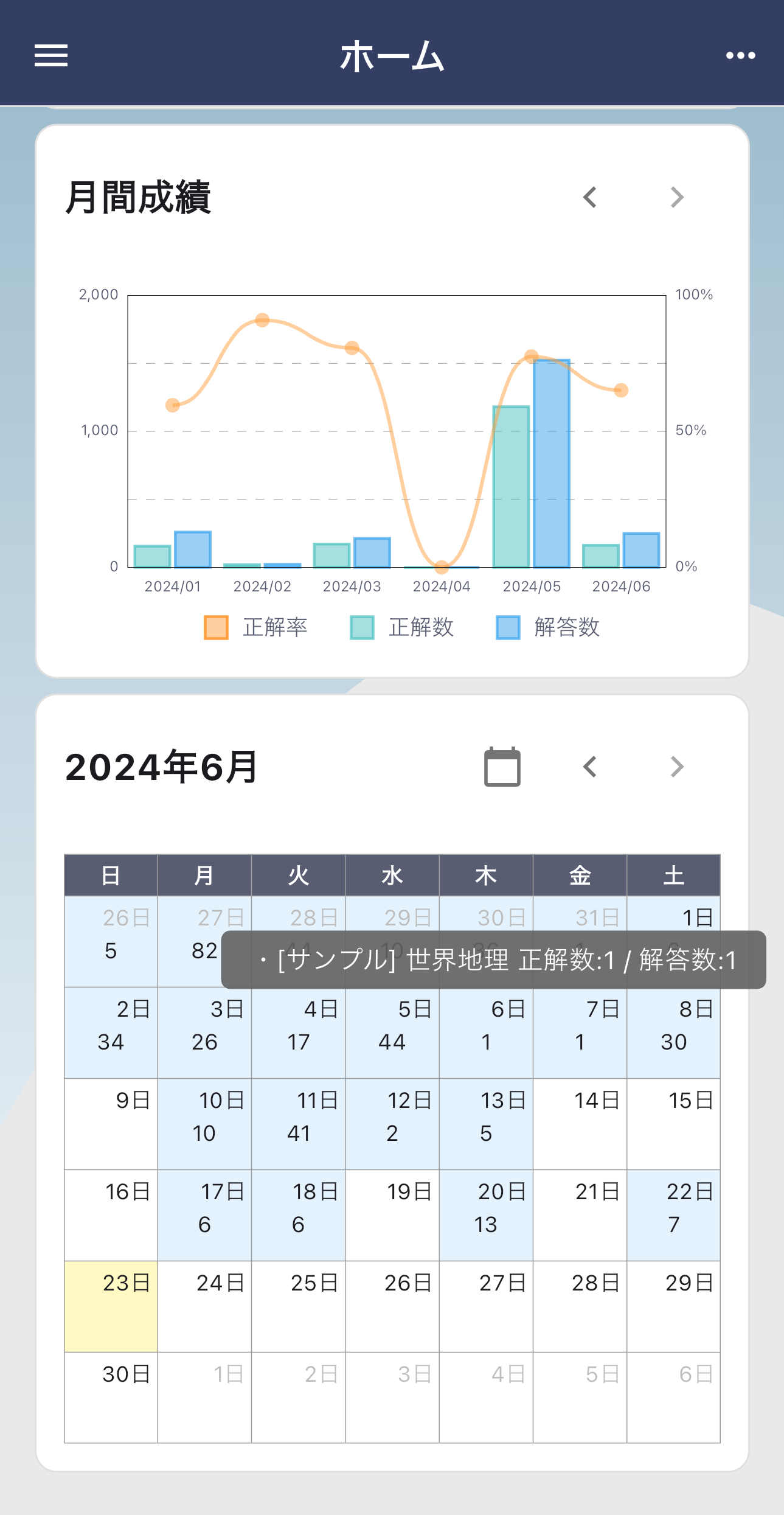
Task: Select the highlighted 23日 cell
Action: pyautogui.click(x=111, y=1306)
